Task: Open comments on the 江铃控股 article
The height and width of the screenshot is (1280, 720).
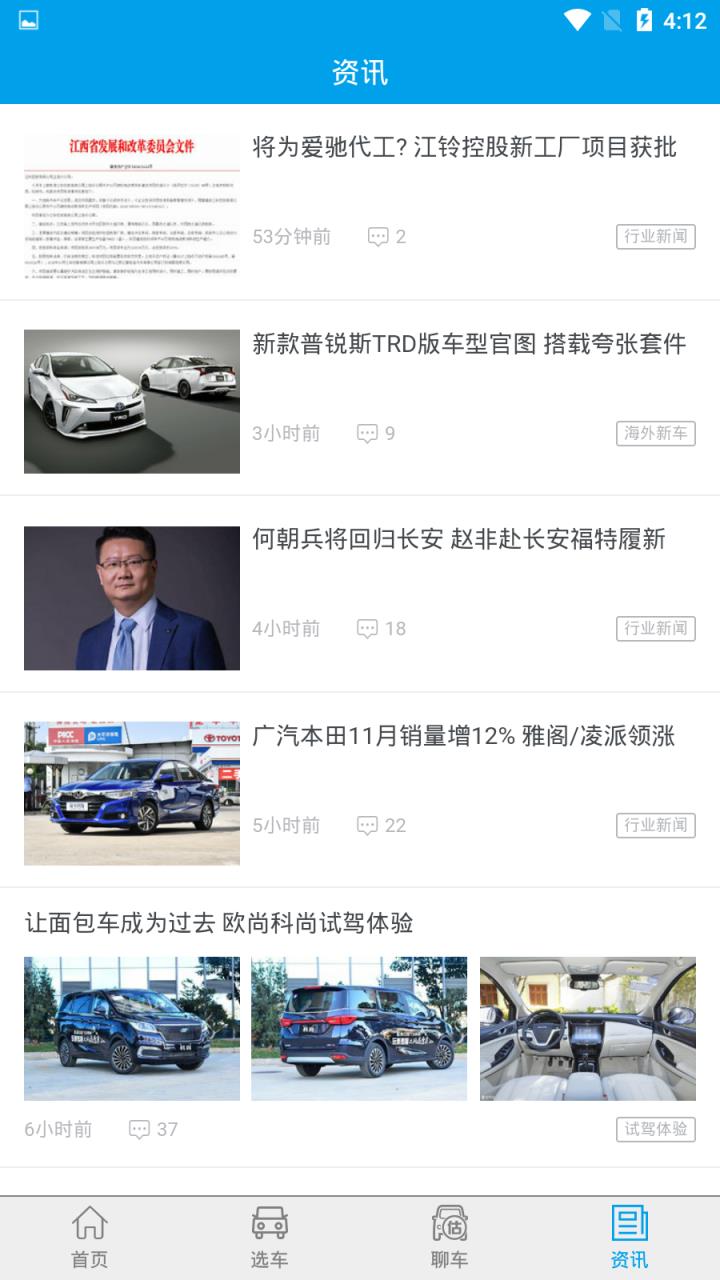Action: [379, 237]
